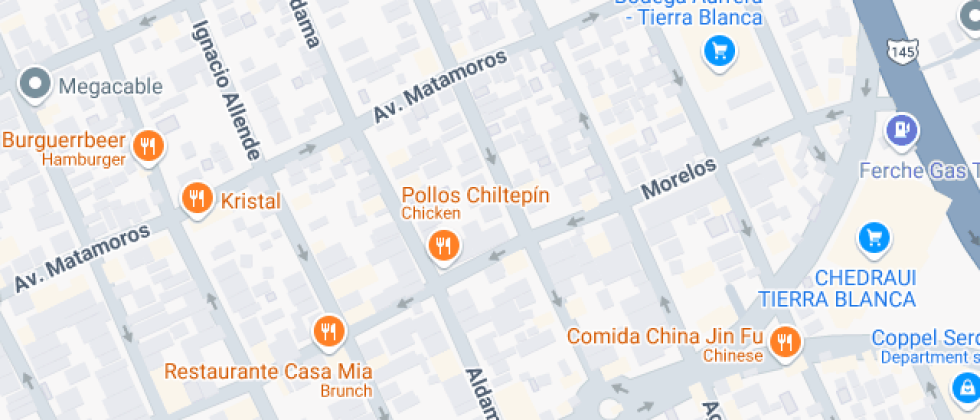Open the Comida China Jin Fu pin

click(x=785, y=344)
